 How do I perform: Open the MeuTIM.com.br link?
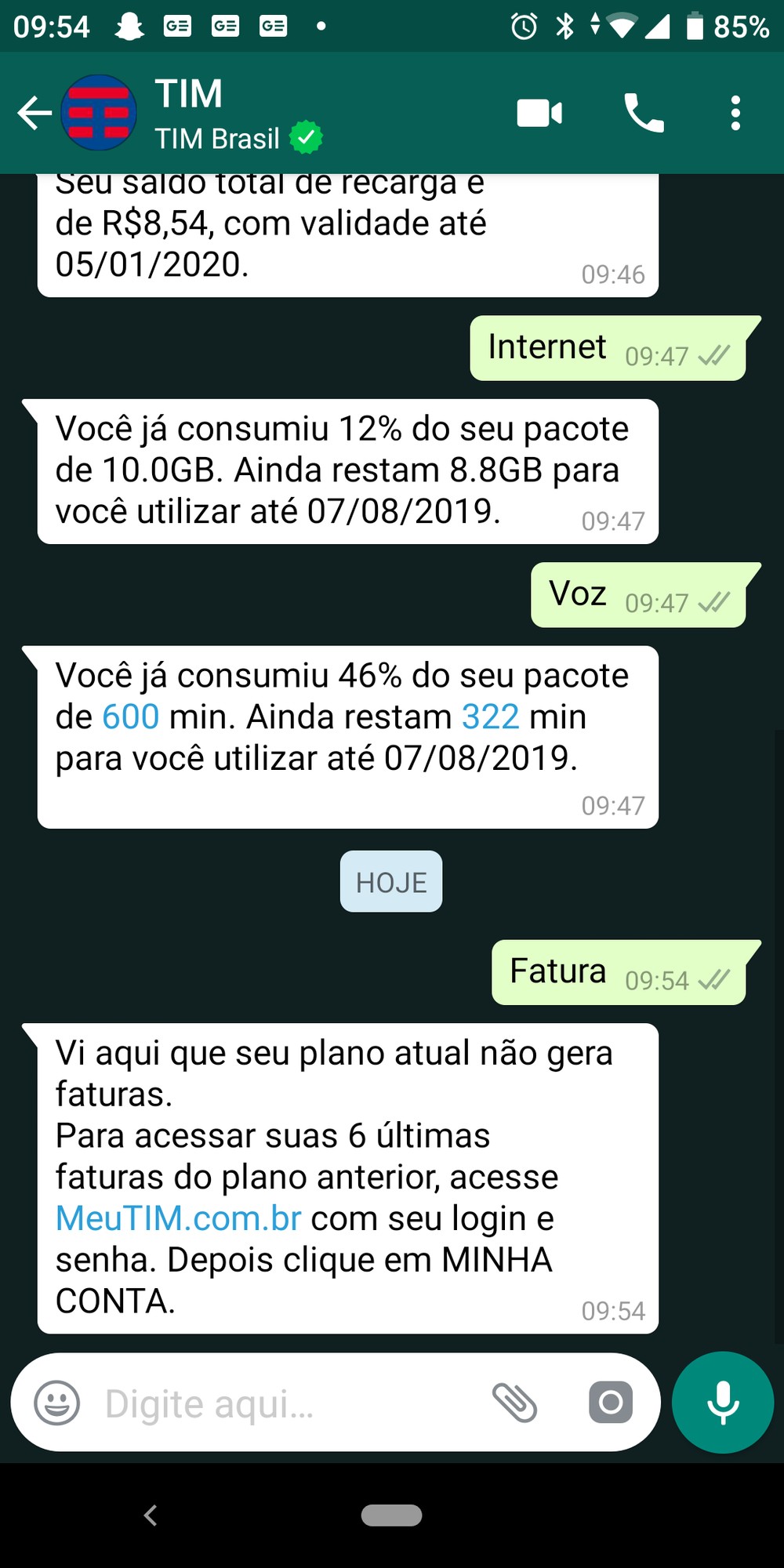[x=178, y=1218]
